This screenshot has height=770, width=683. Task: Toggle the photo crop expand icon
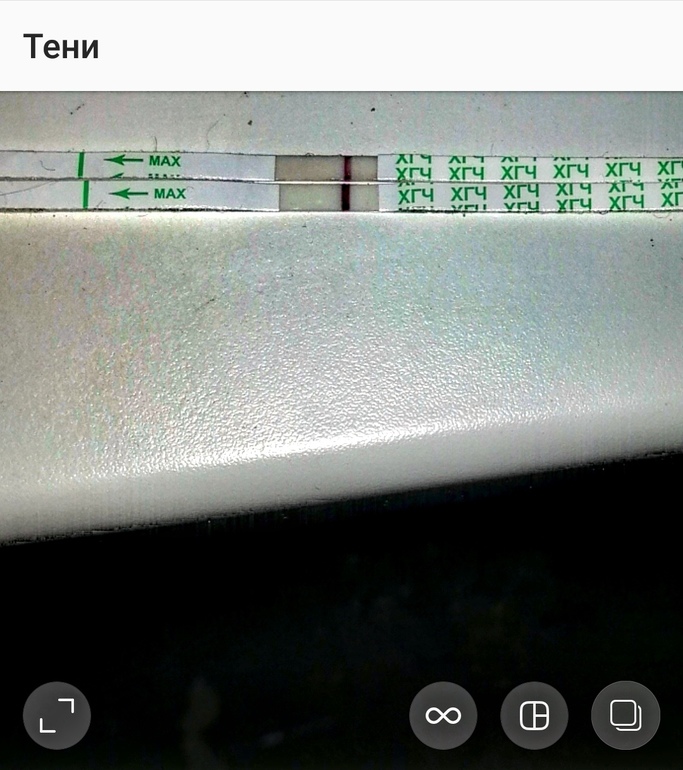pos(57,715)
